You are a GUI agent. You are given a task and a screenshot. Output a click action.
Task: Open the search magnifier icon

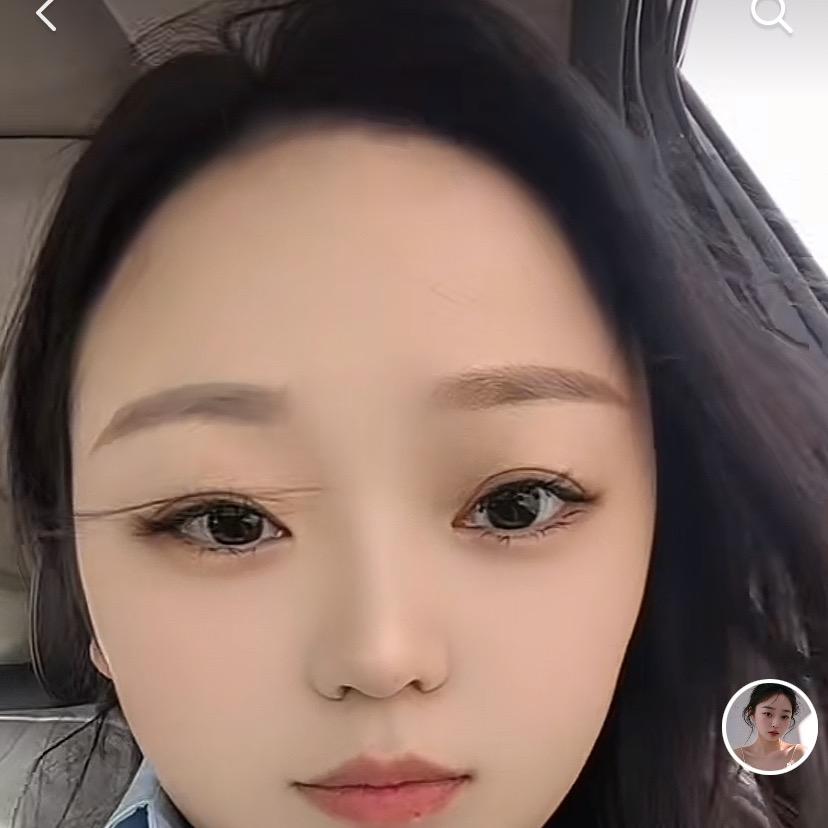770,14
